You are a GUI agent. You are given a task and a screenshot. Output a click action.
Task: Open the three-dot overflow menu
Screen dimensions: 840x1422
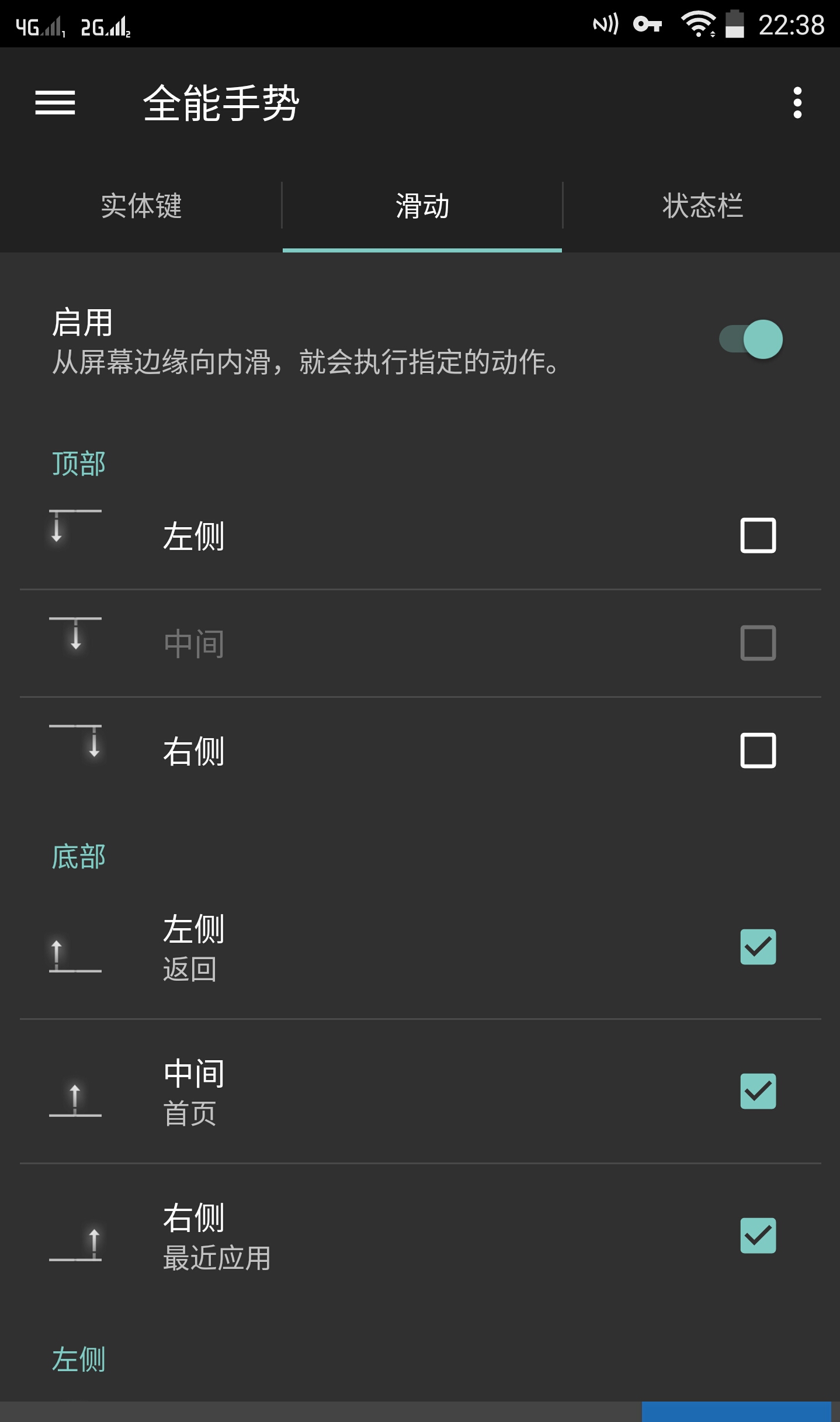797,103
